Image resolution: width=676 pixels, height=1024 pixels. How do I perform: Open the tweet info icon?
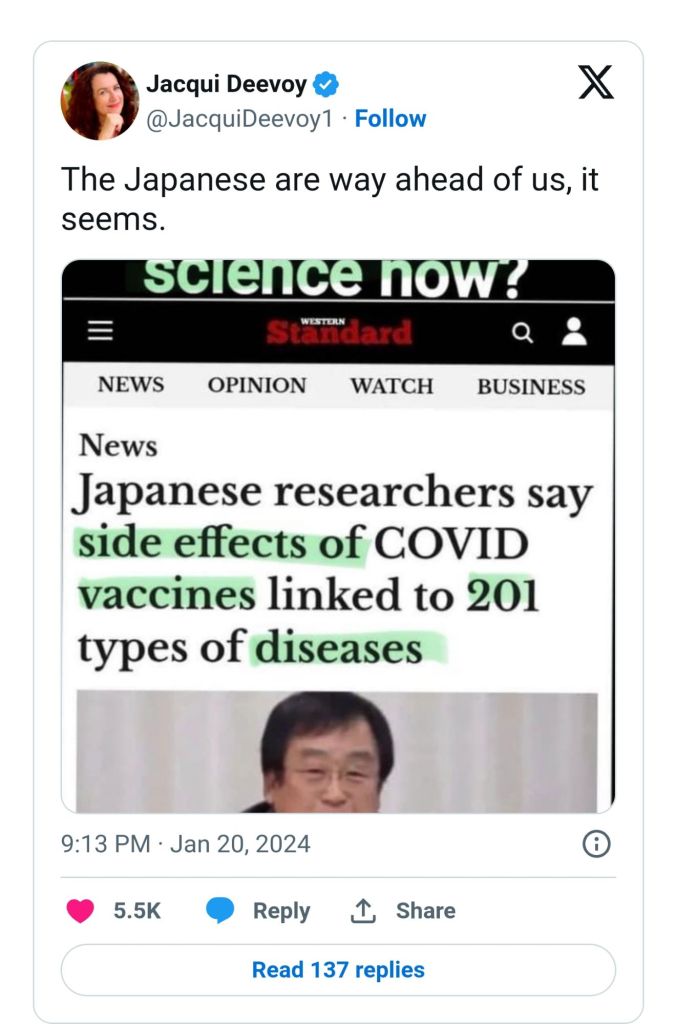pyautogui.click(x=596, y=845)
